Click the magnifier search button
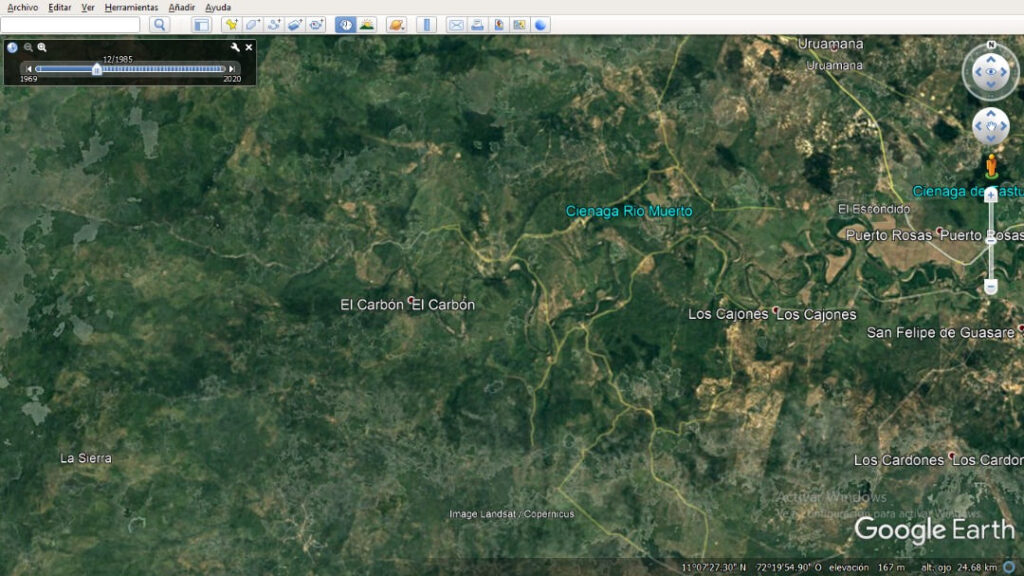1024x576 pixels. tap(159, 25)
